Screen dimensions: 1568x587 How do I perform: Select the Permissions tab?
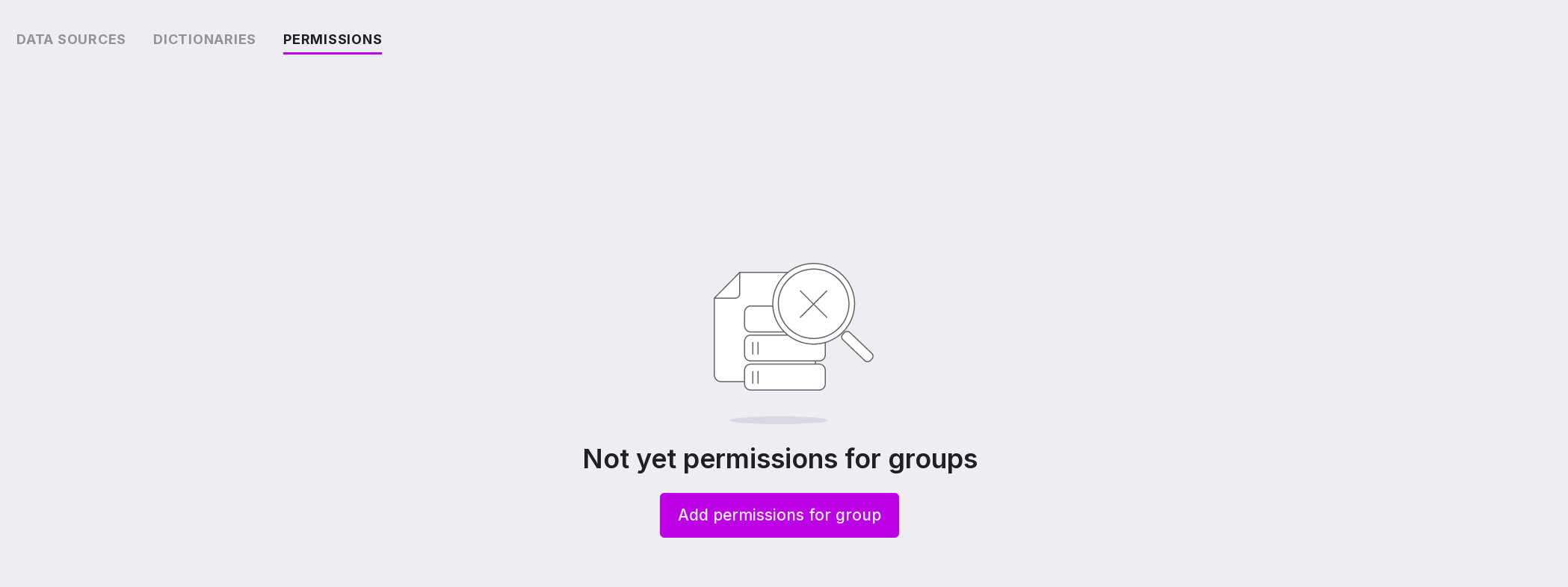332,40
